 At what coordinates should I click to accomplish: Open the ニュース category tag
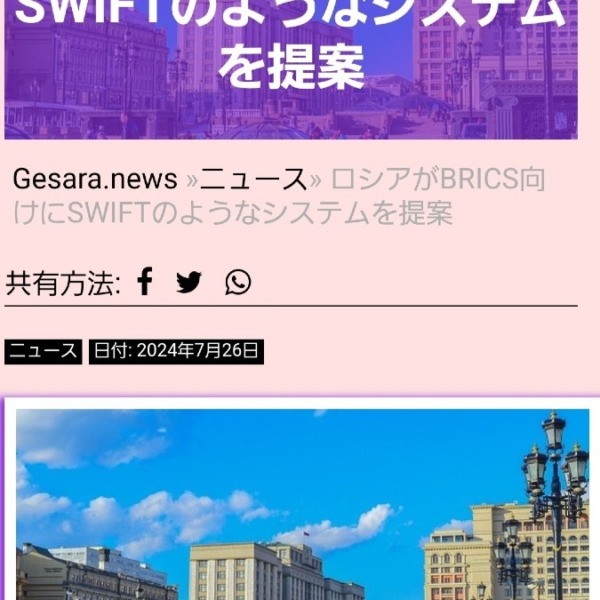click(43, 351)
